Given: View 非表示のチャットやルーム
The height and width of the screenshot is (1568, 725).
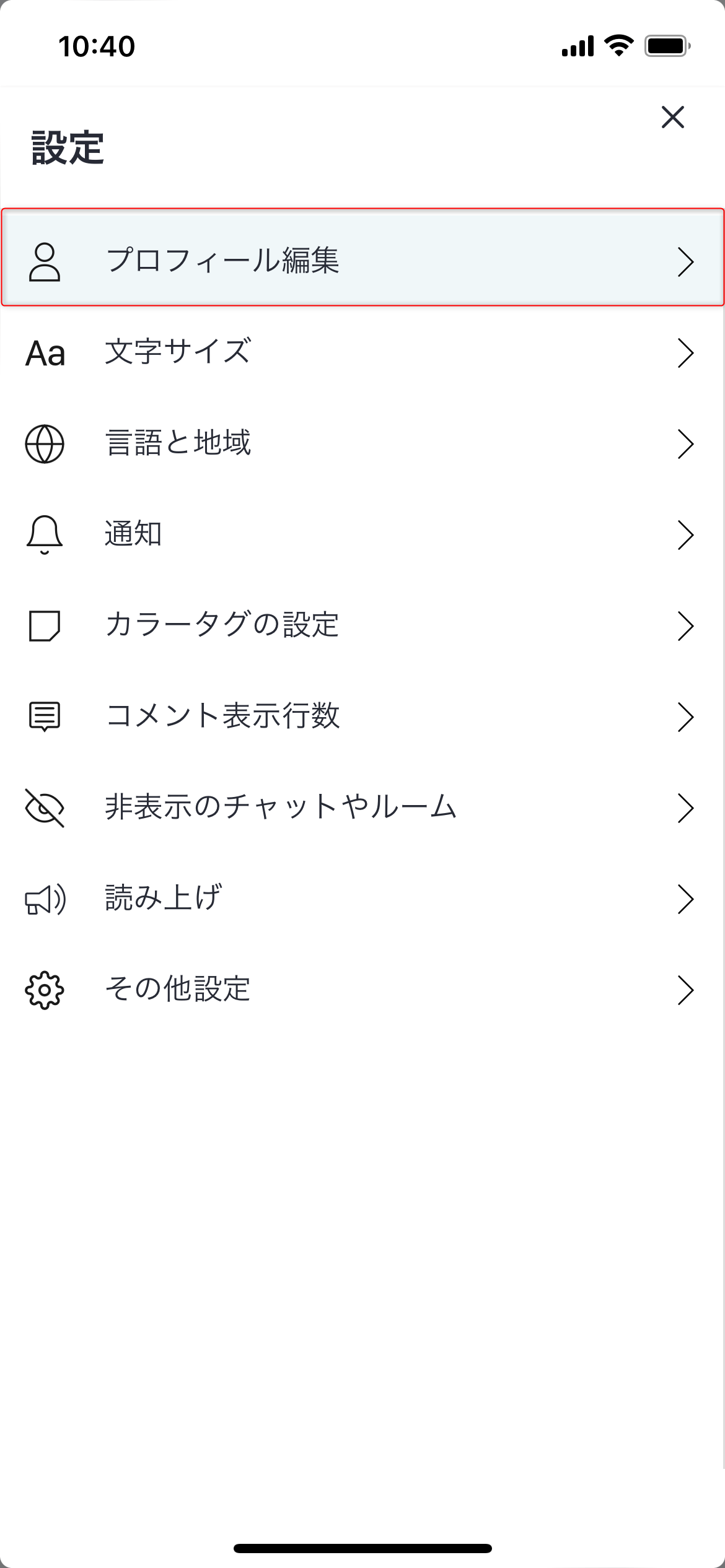Looking at the screenshot, I should 362,808.
